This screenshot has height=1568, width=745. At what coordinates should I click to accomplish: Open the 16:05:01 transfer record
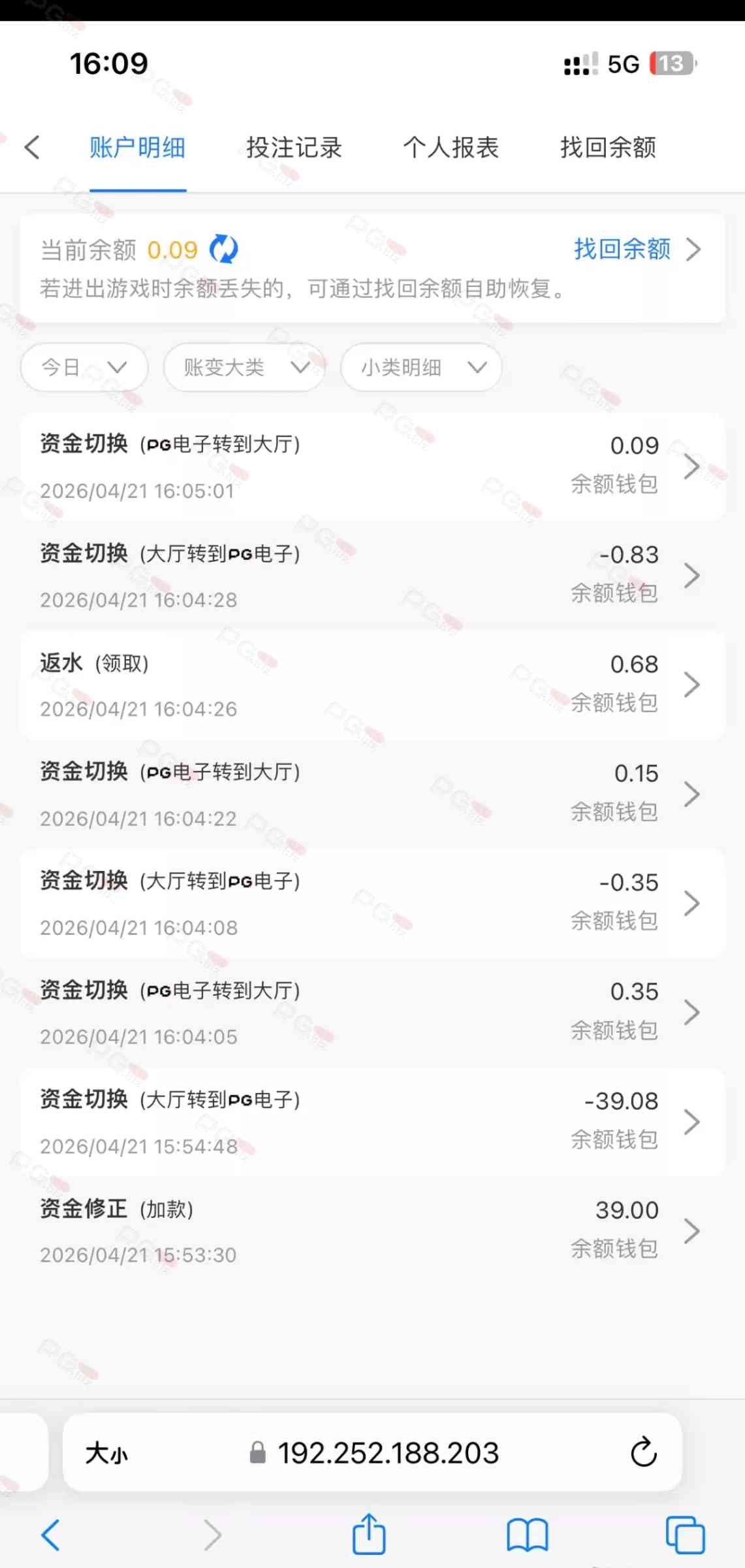(372, 466)
